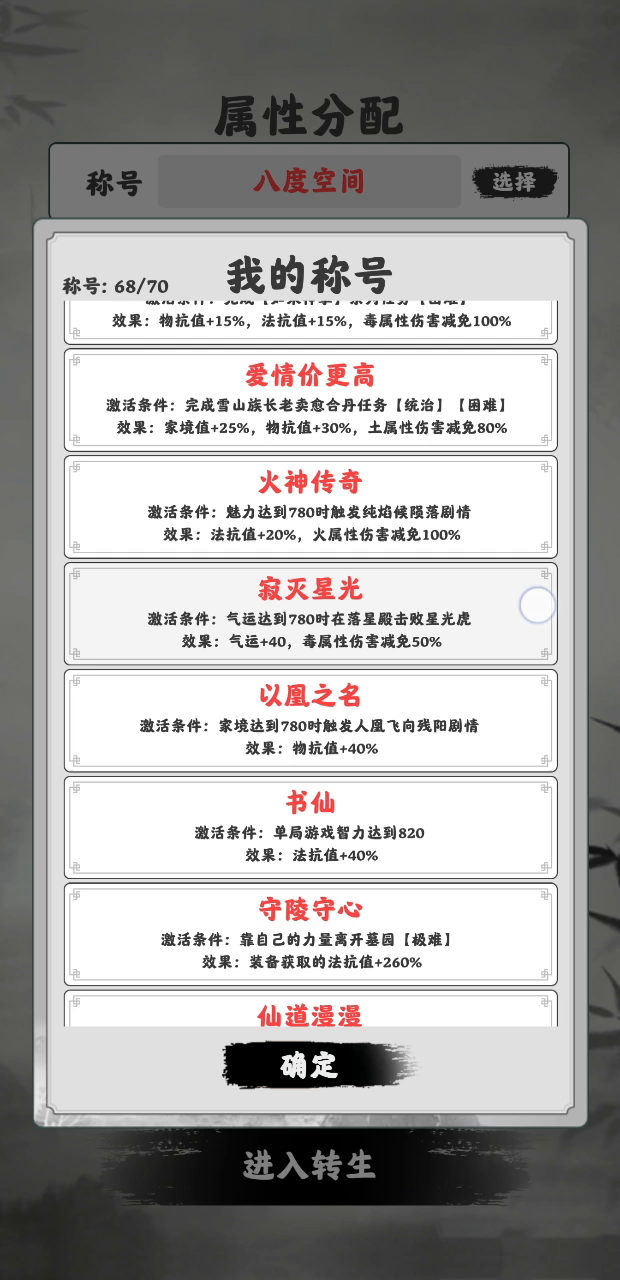Tap 进入转生 at the bottom

coord(309,1165)
